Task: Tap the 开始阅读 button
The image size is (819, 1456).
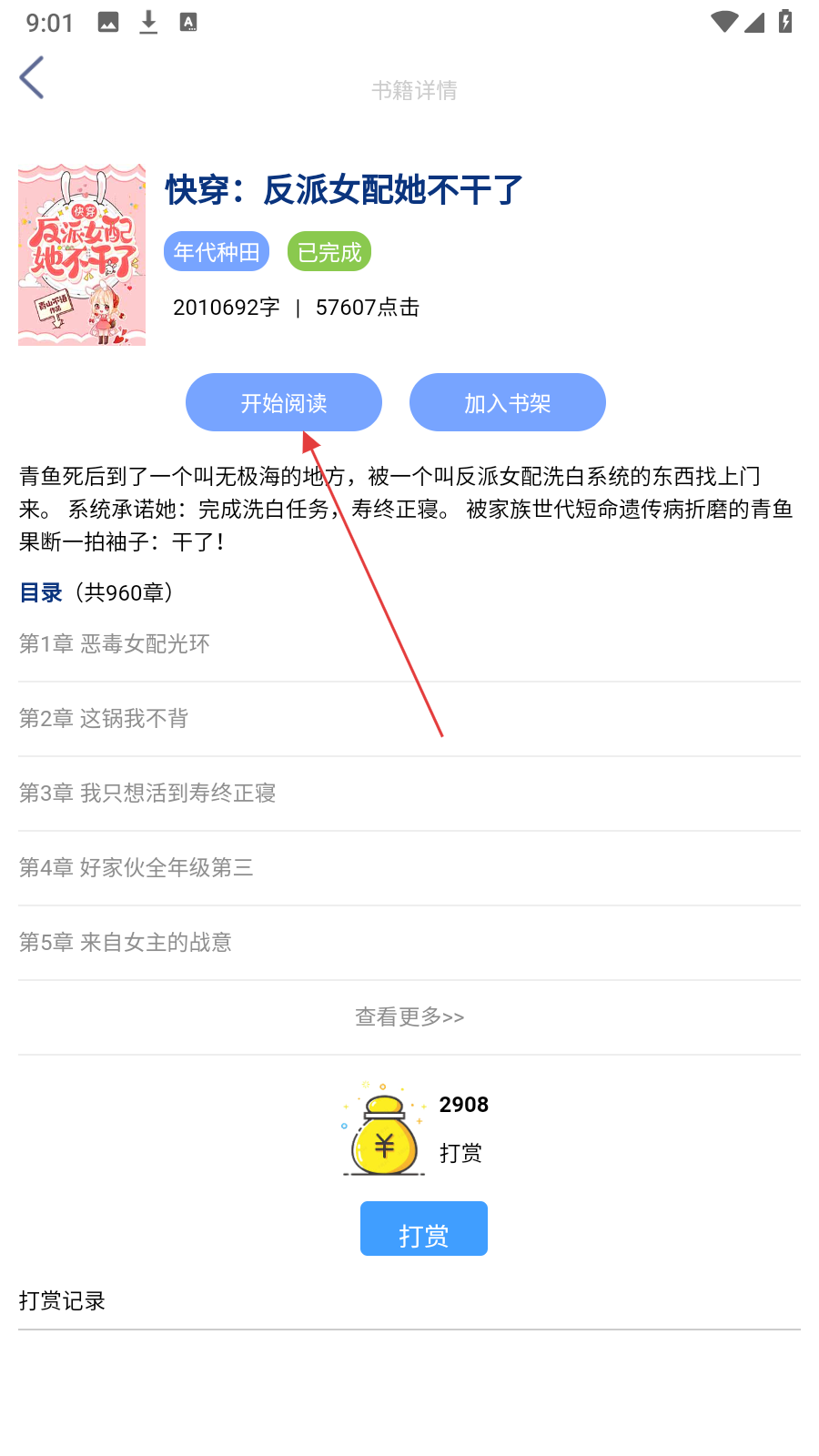Action: pyautogui.click(x=283, y=402)
